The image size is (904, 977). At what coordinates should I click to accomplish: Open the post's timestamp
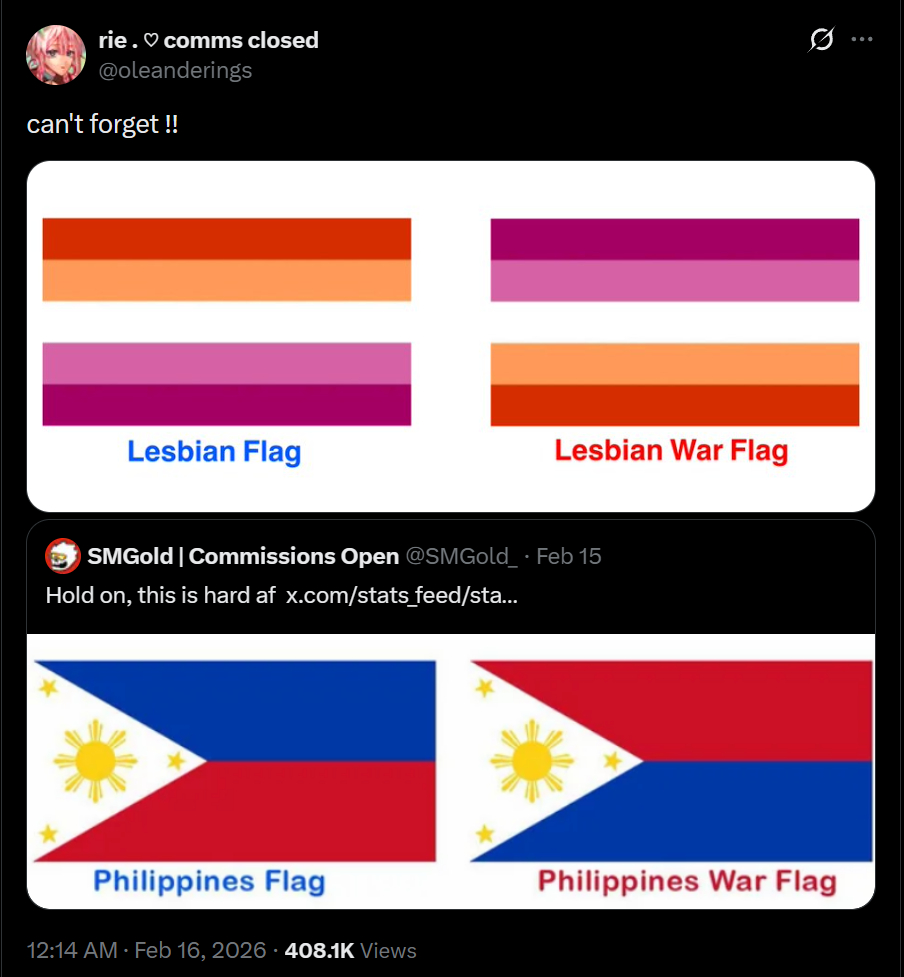(x=147, y=950)
